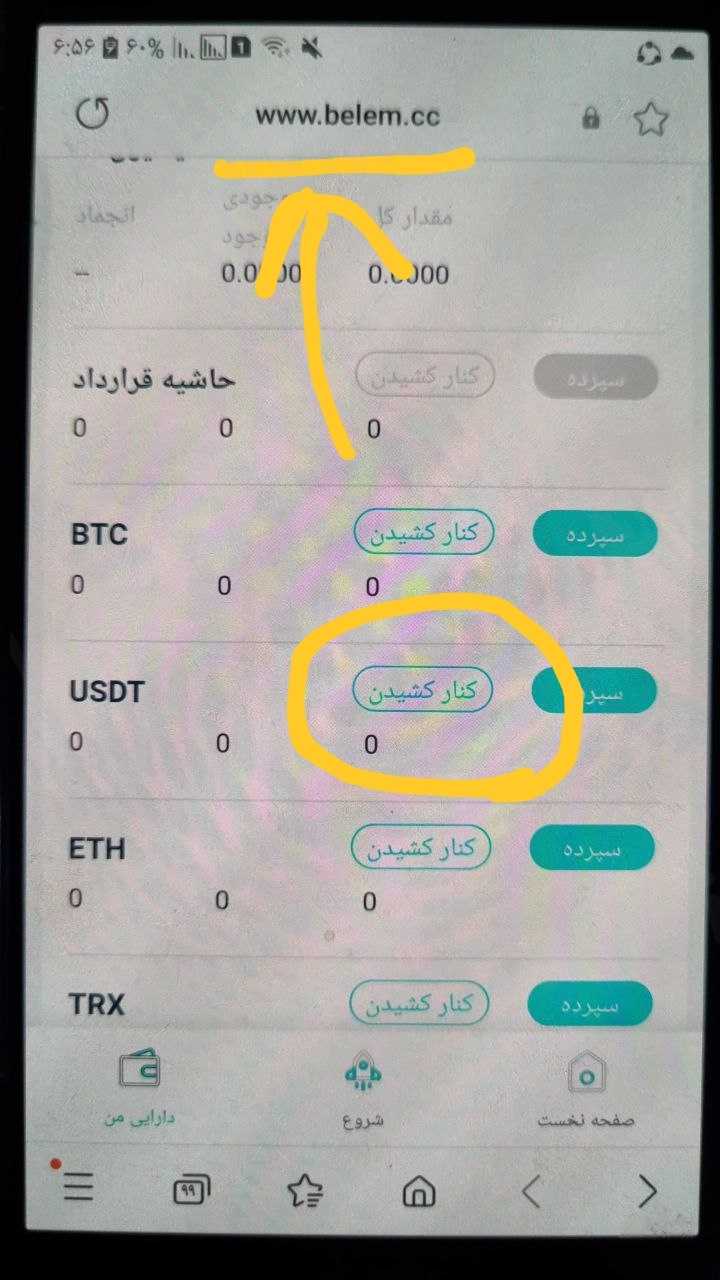The width and height of the screenshot is (720, 1280).
Task: Tap کنار کشیدن for حاشیه قرارداد
Action: [426, 377]
